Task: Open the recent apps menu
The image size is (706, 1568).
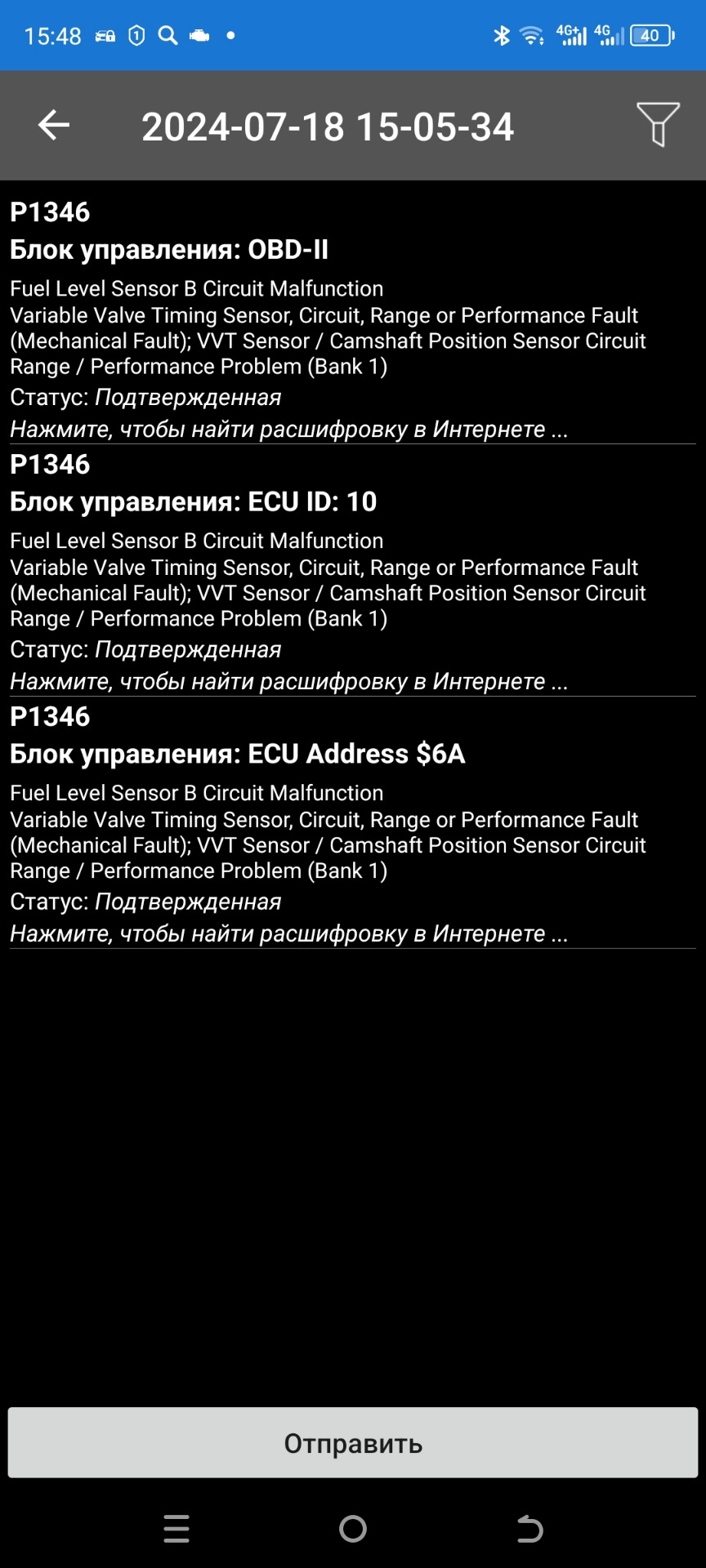Action: coord(176,1528)
